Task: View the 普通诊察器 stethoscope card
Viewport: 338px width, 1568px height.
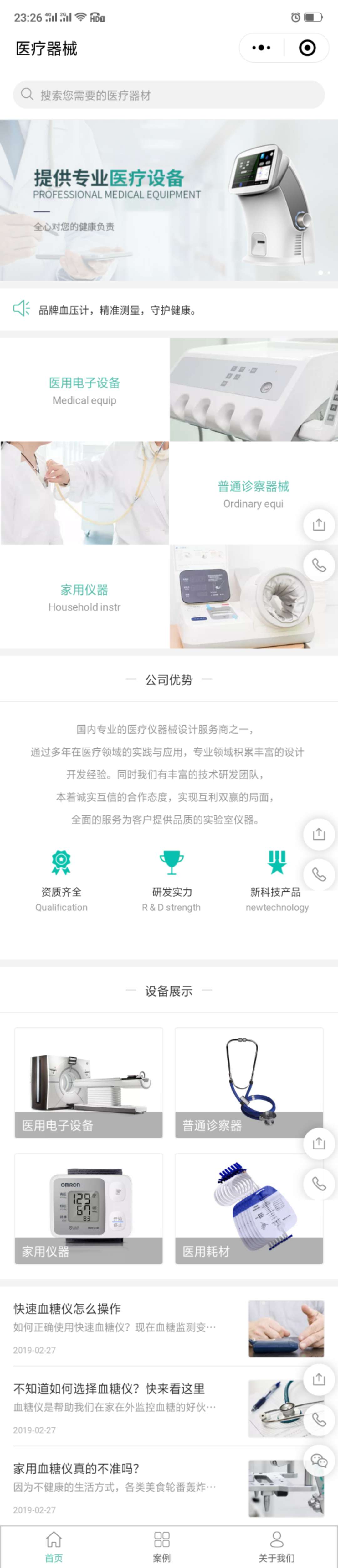Action: (x=248, y=1083)
